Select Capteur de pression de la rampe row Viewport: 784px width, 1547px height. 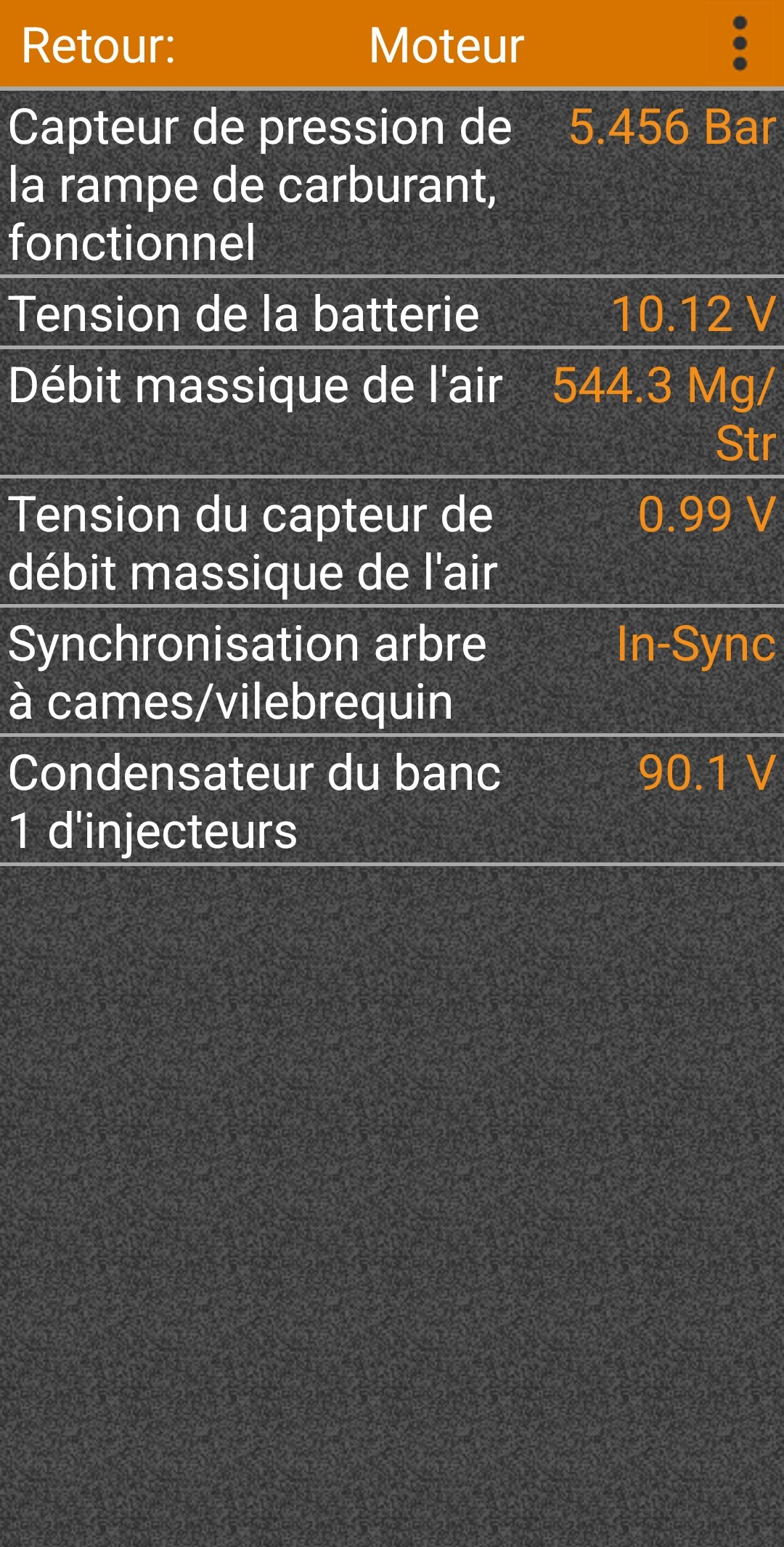[x=392, y=184]
